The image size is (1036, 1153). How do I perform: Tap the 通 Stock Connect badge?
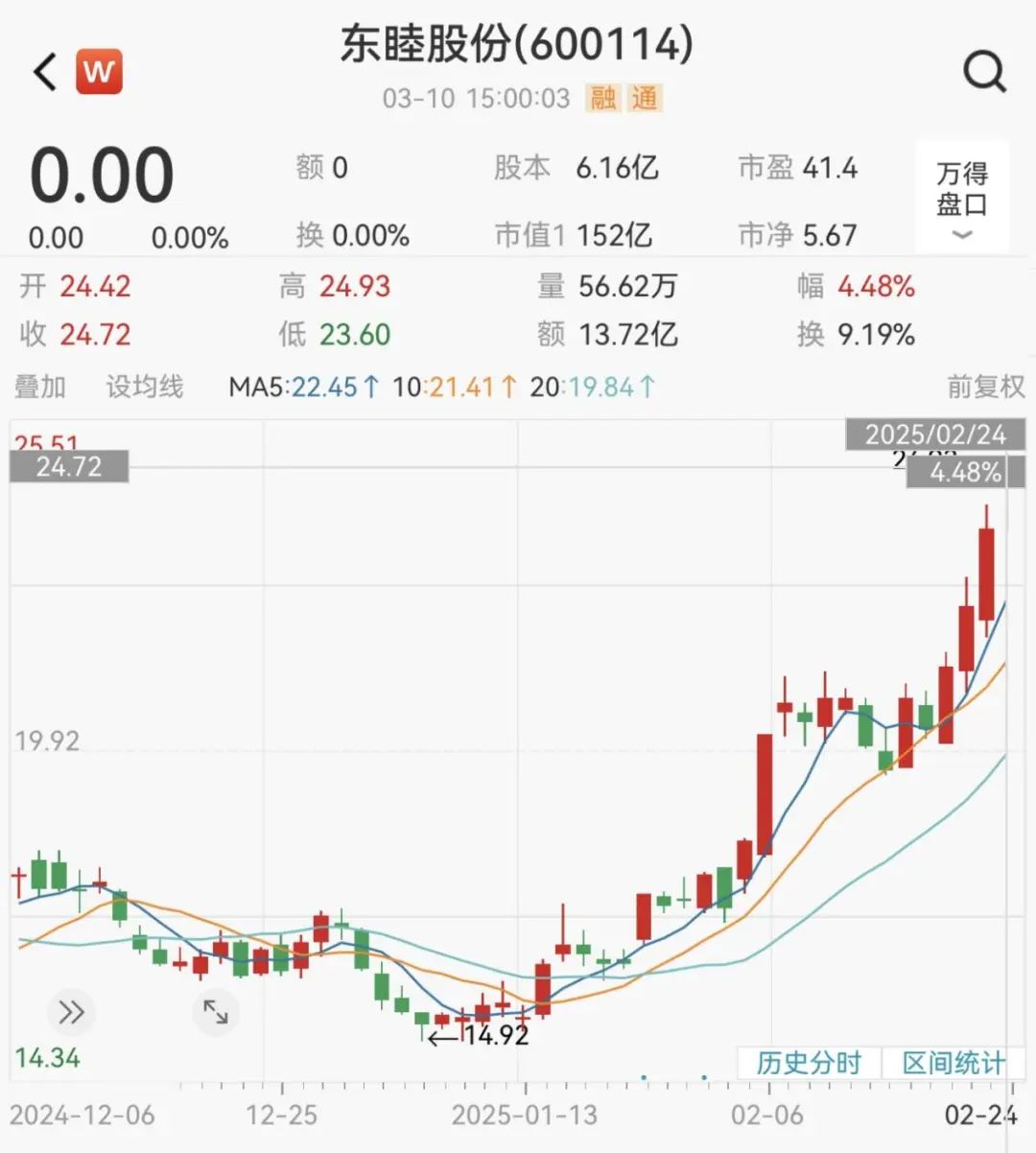pyautogui.click(x=648, y=99)
